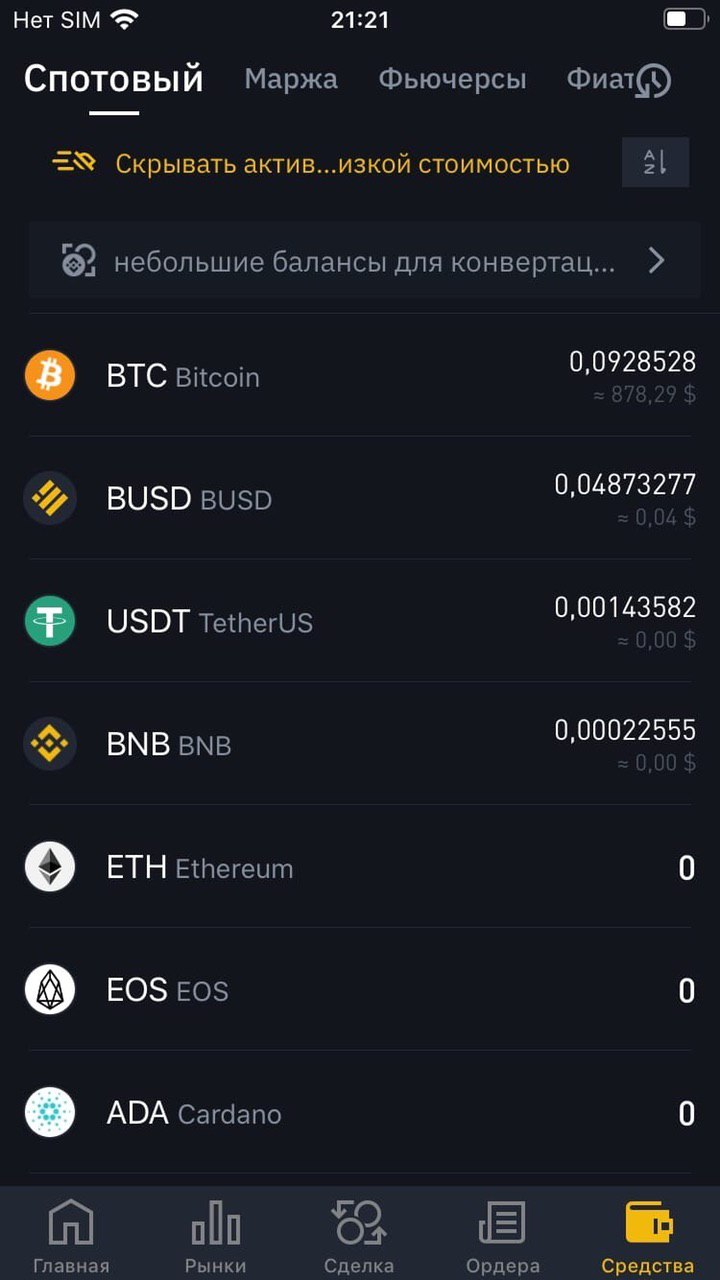Open the Сделка tab
The image size is (720, 1280).
[359, 1237]
